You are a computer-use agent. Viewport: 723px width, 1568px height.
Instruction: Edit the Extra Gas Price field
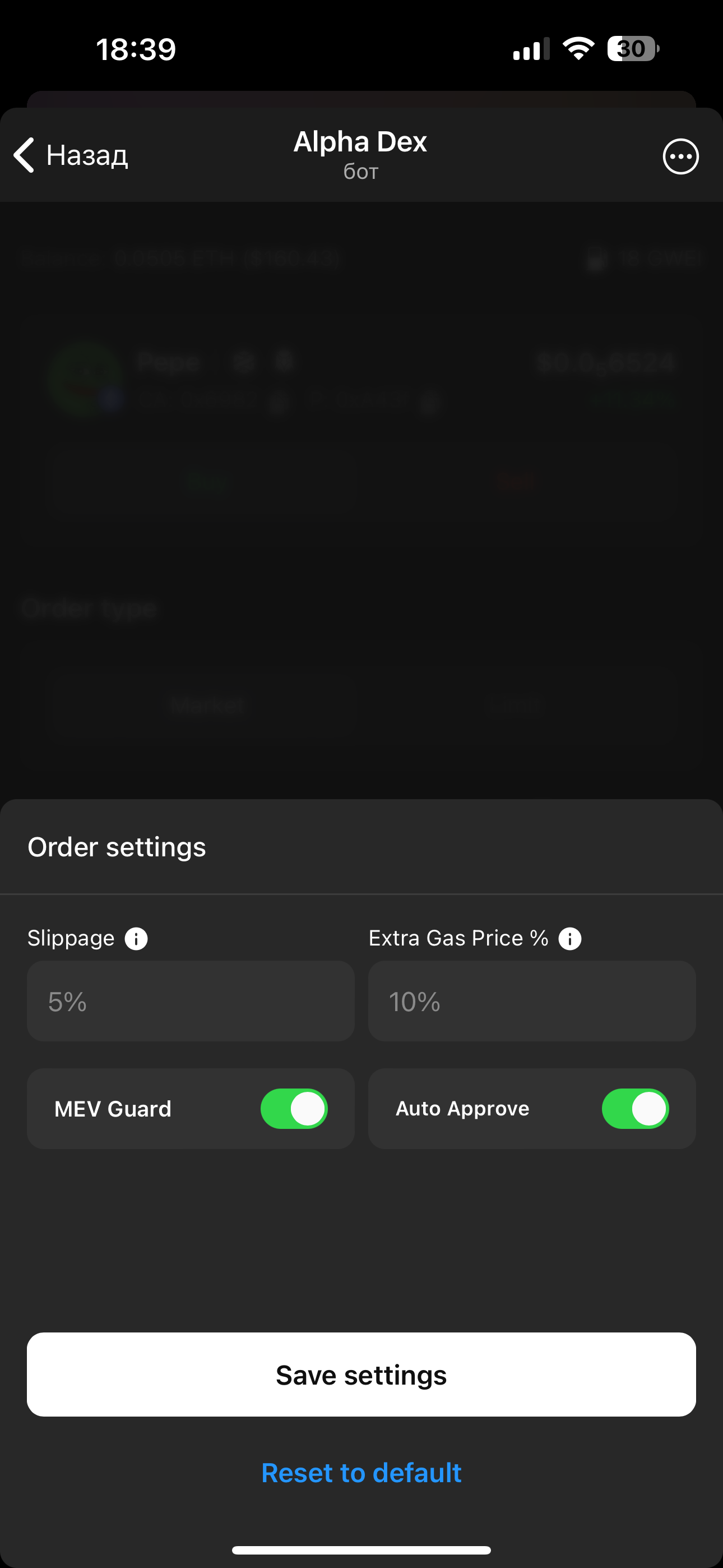531,1001
